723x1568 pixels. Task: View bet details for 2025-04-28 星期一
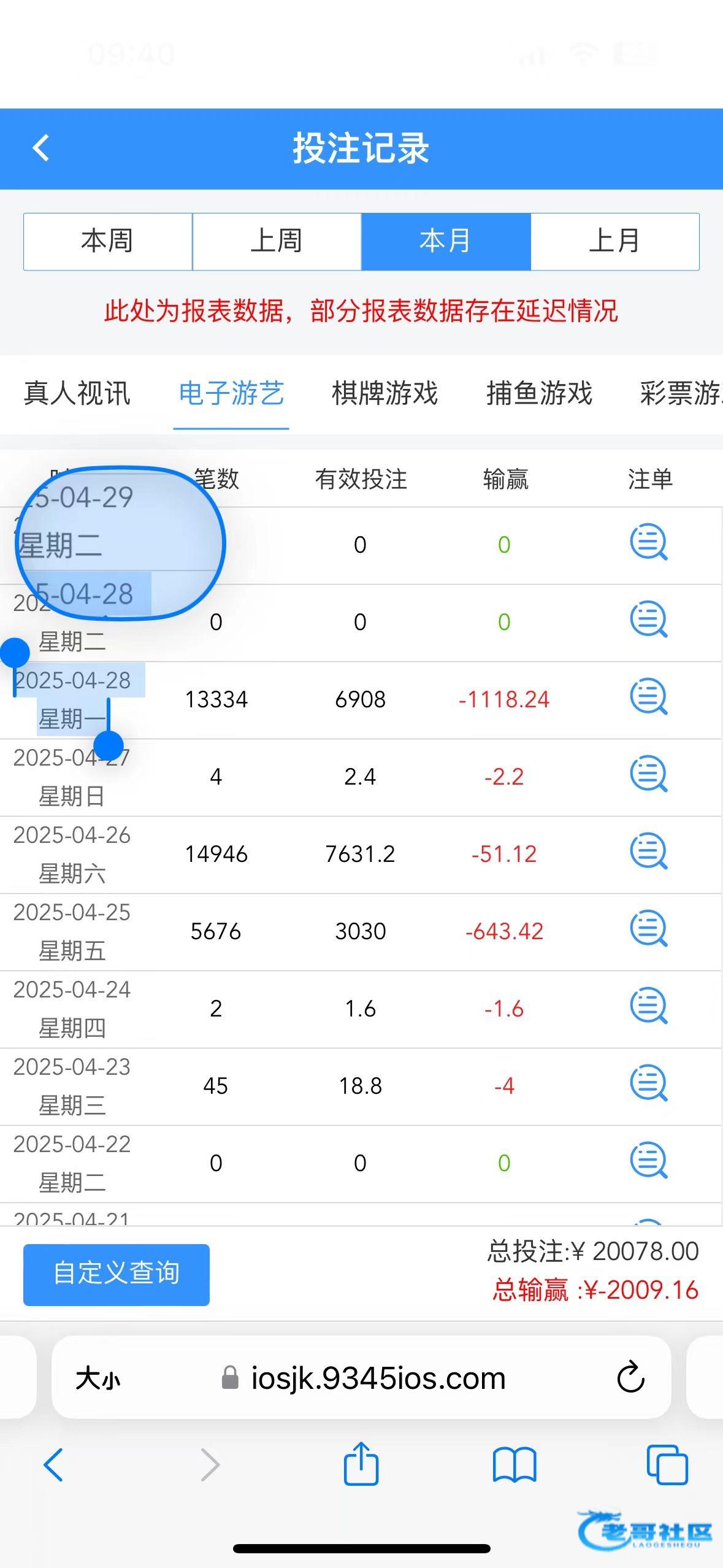648,698
